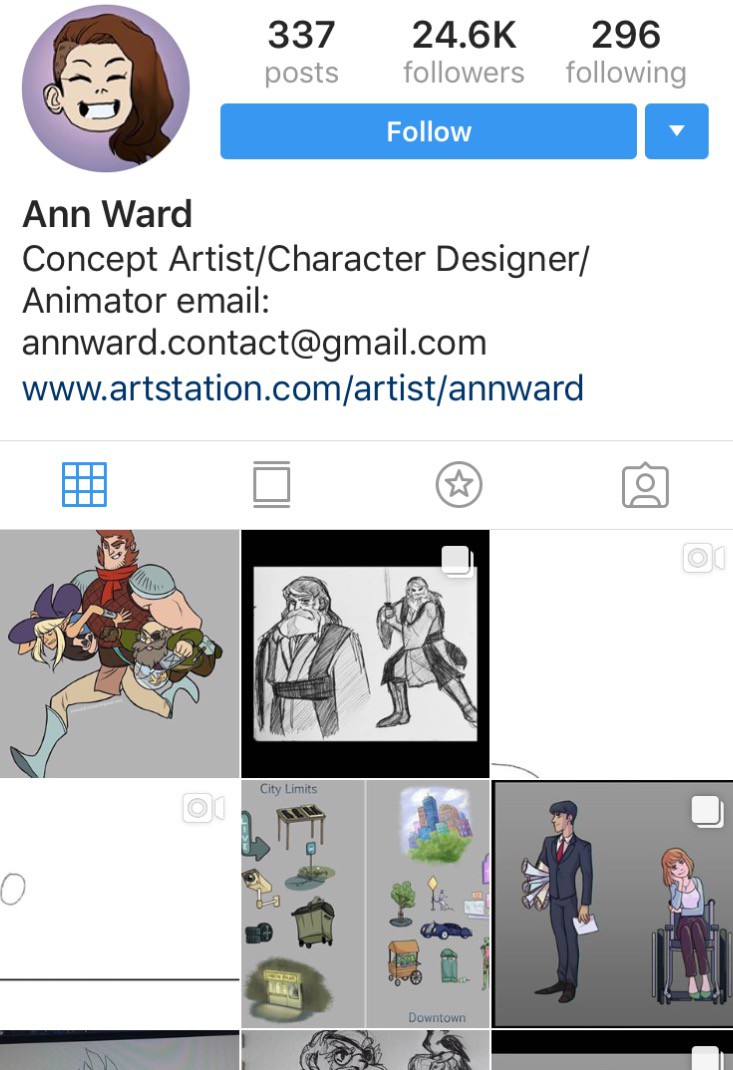Image resolution: width=733 pixels, height=1070 pixels.
Task: Follow Ann Ward's account
Action: pyautogui.click(x=428, y=132)
